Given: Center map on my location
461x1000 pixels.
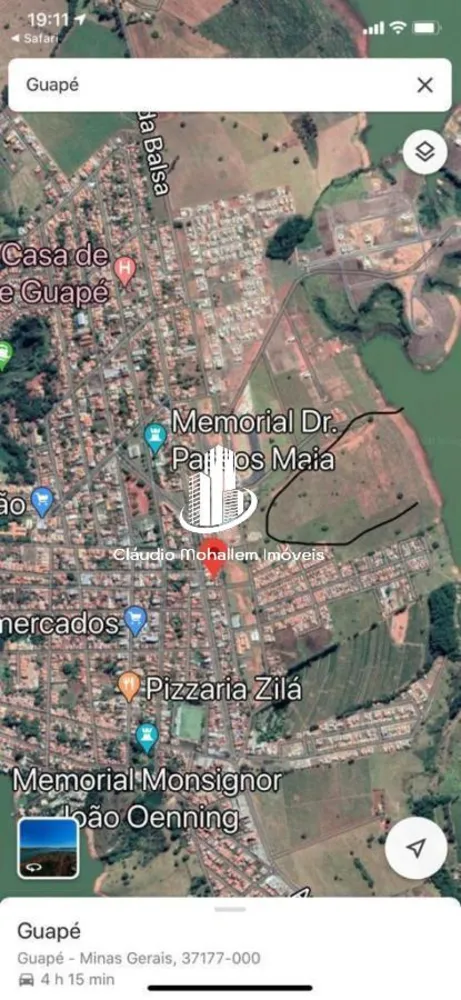Looking at the screenshot, I should tap(416, 848).
